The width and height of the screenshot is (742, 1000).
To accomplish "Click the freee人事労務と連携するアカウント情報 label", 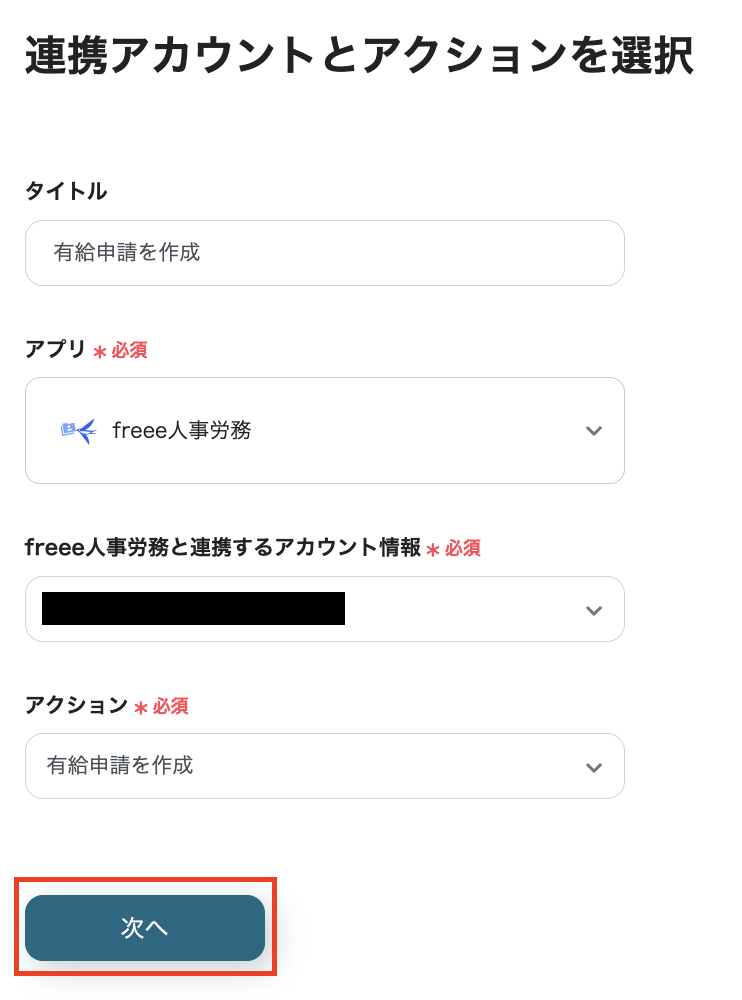I will click(x=252, y=548).
